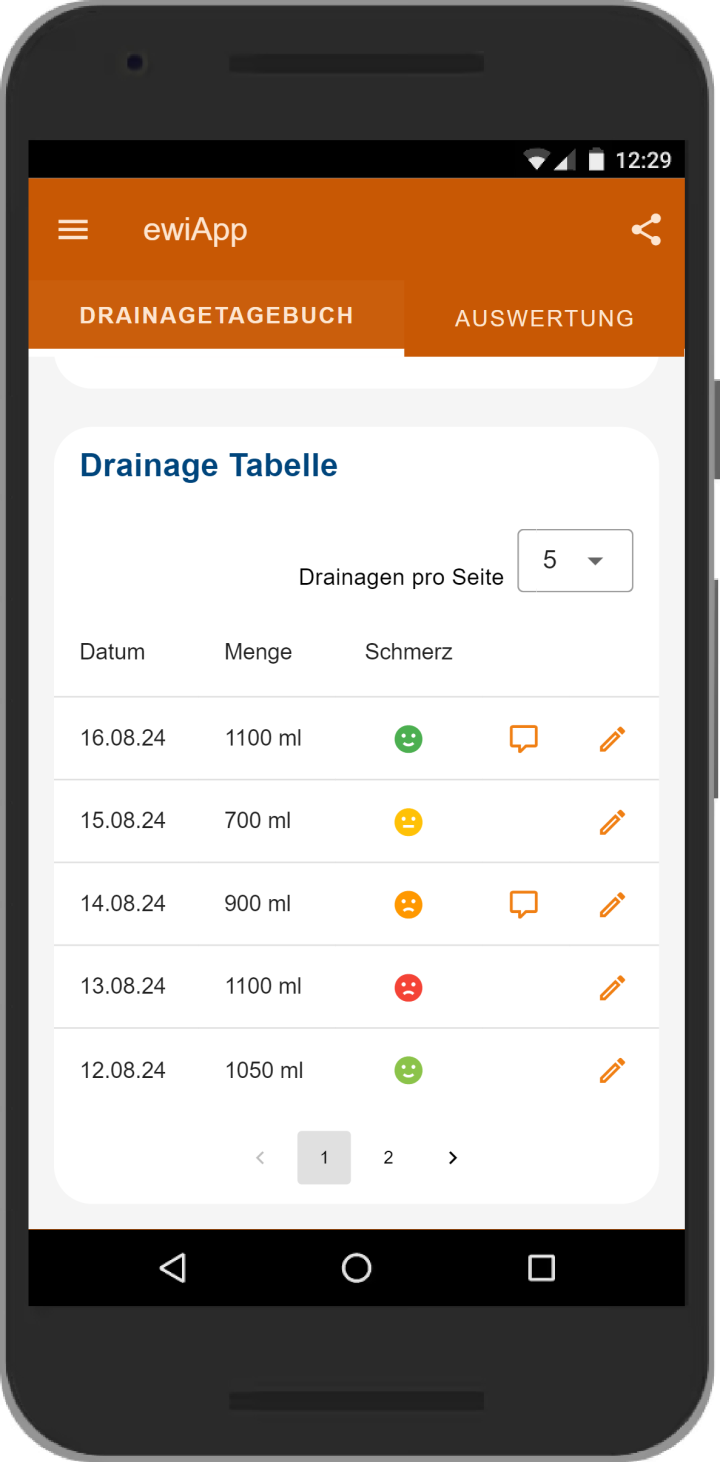Edit the 15.08.24 drainage entry
Viewport: 720px width, 1462px height.
pyautogui.click(x=612, y=822)
